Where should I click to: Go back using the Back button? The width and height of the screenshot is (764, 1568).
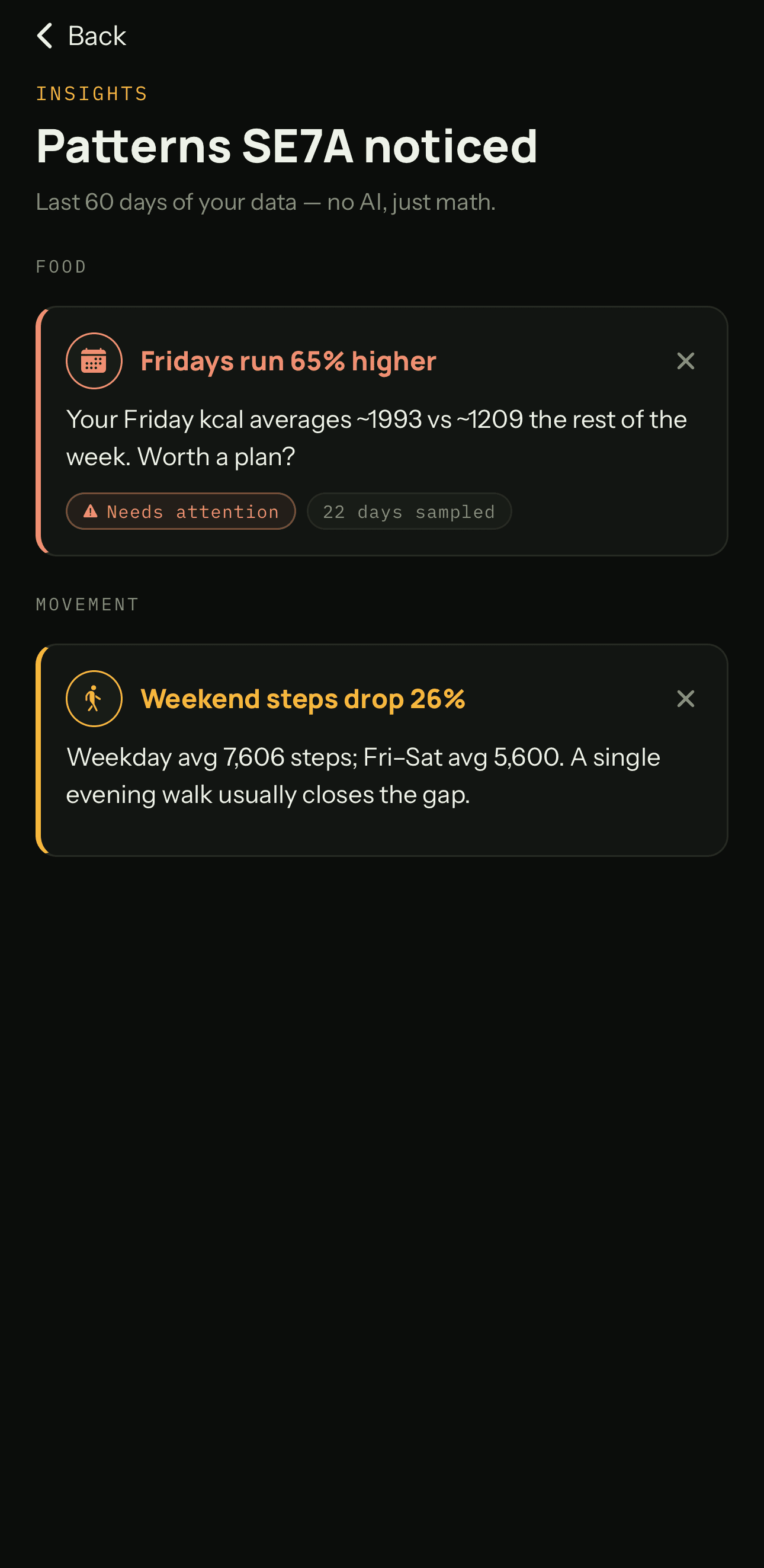click(x=82, y=36)
